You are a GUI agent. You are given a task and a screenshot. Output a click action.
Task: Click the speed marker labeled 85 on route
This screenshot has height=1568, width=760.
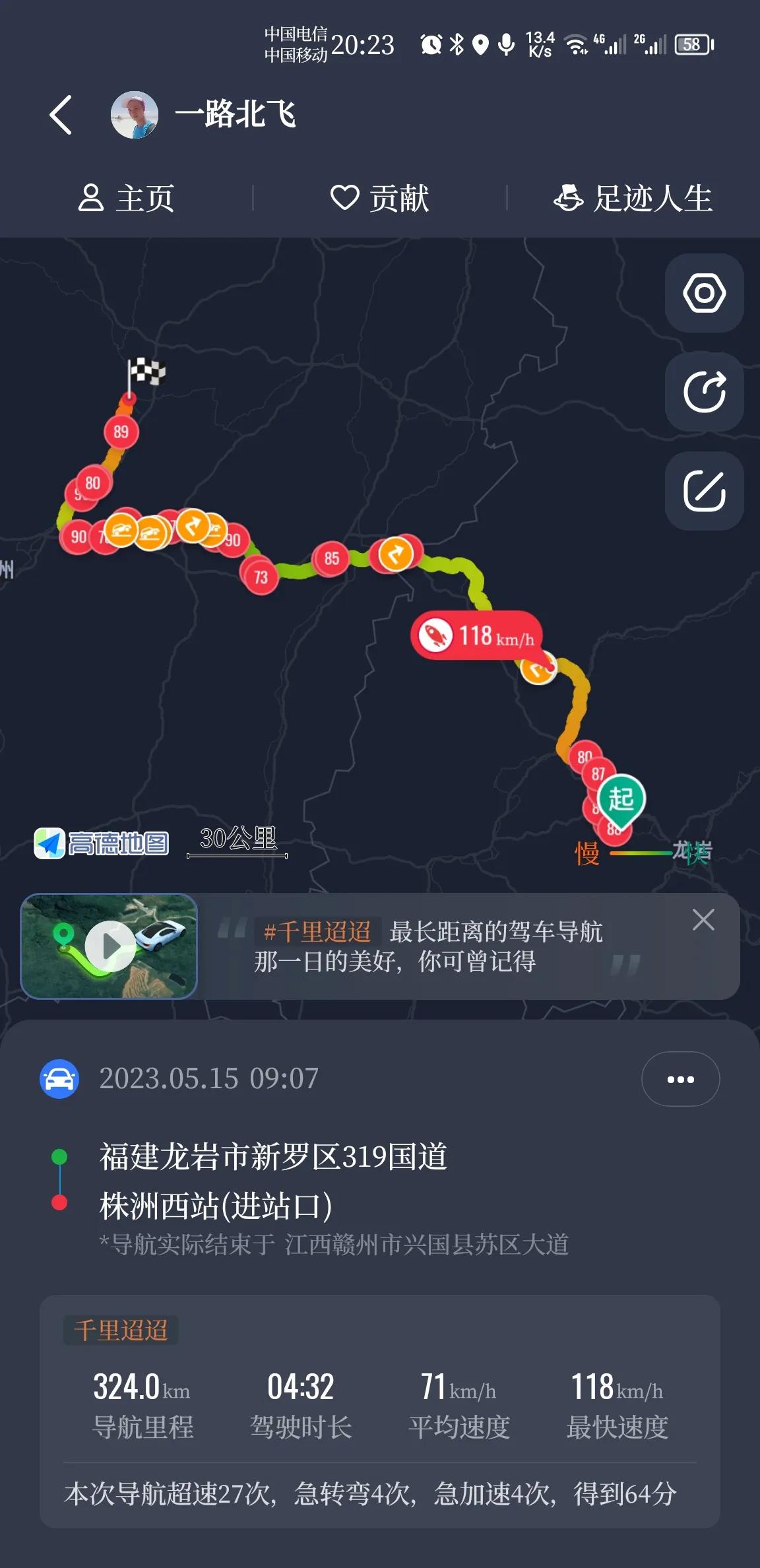pos(332,558)
